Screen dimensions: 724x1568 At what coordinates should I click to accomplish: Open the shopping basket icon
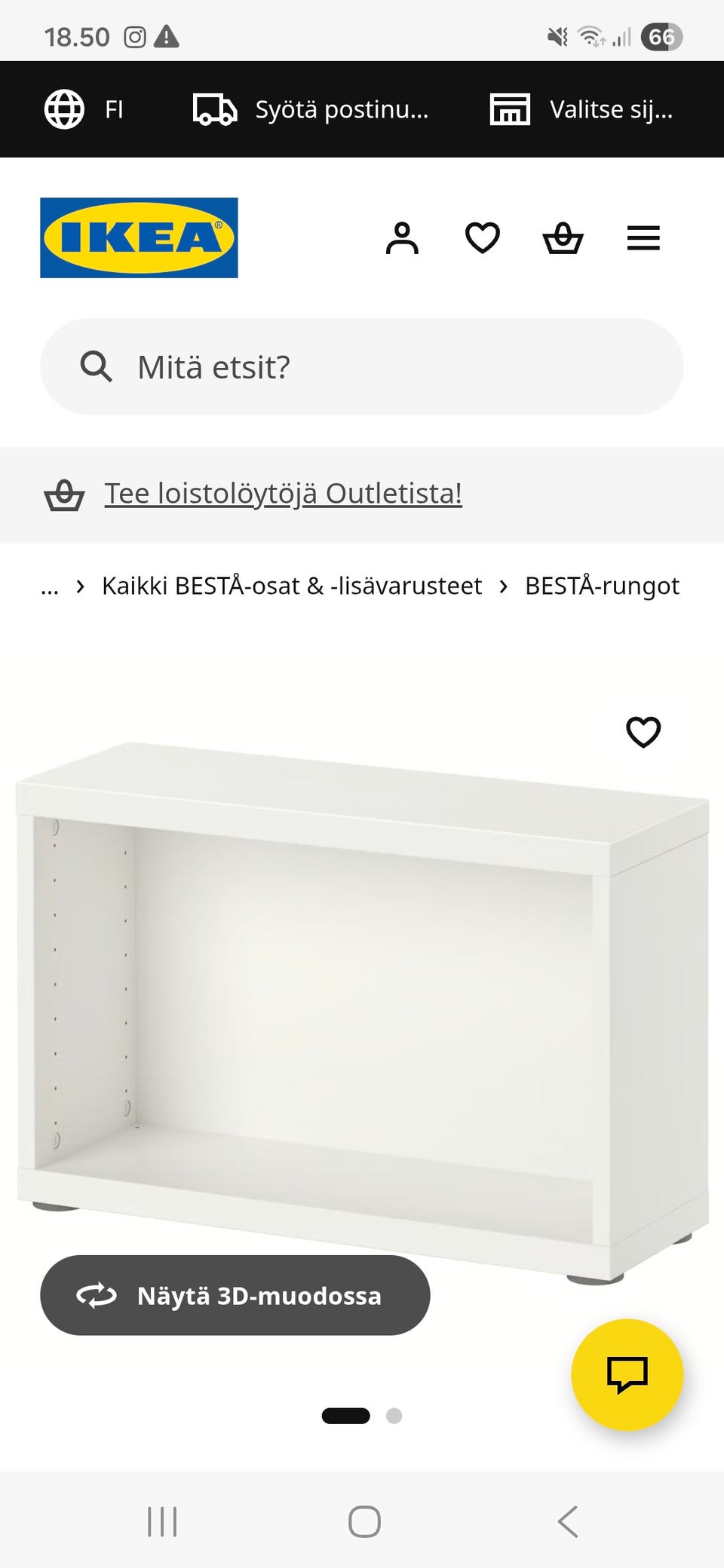click(x=563, y=238)
